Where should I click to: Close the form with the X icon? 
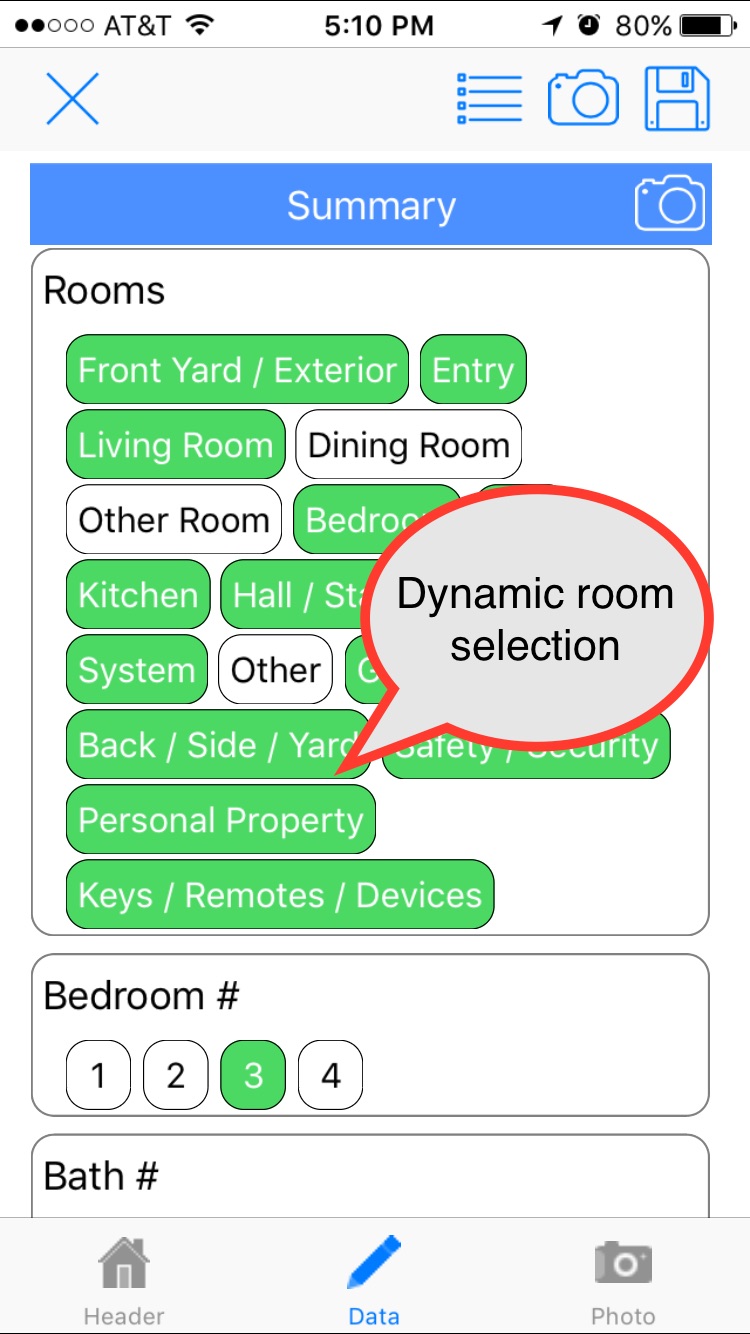(73, 98)
